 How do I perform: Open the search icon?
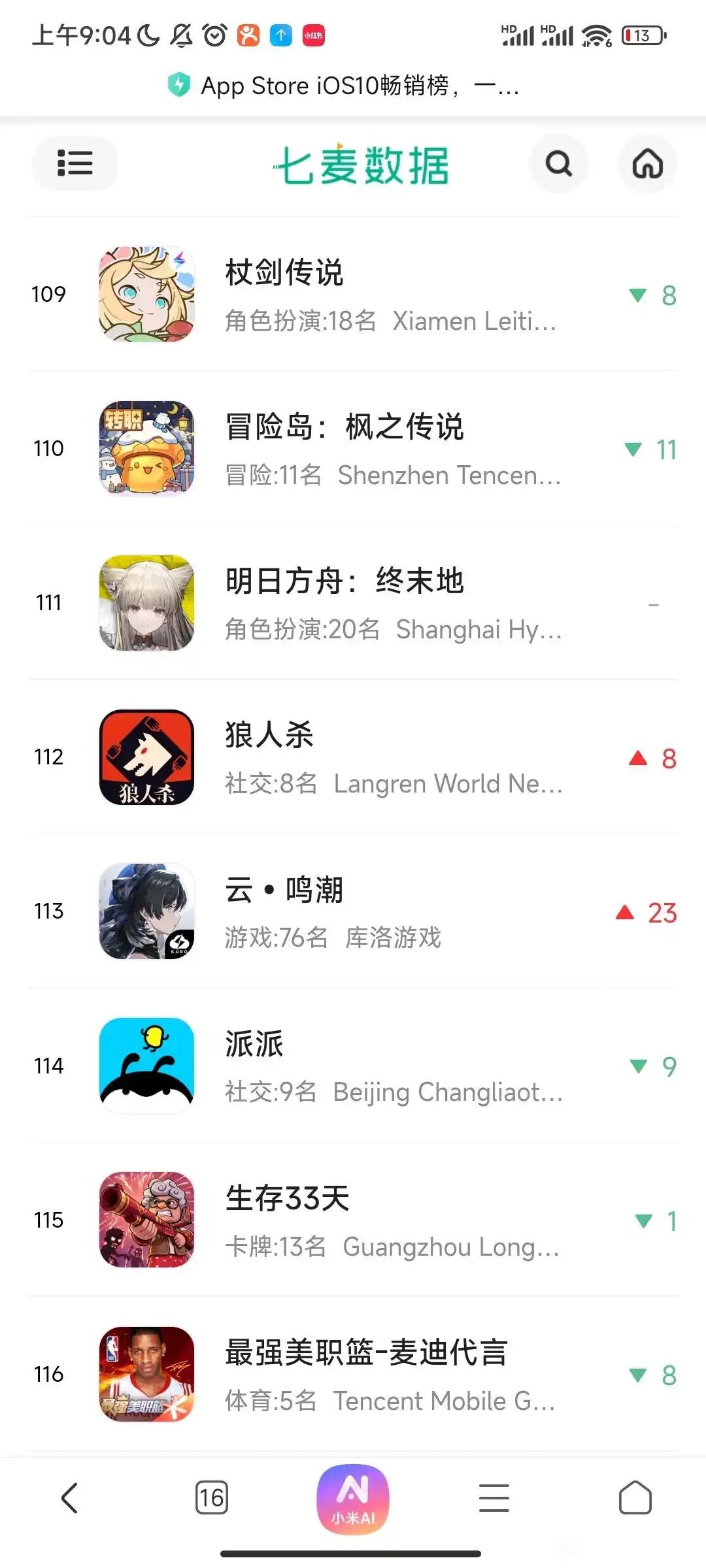[x=558, y=163]
